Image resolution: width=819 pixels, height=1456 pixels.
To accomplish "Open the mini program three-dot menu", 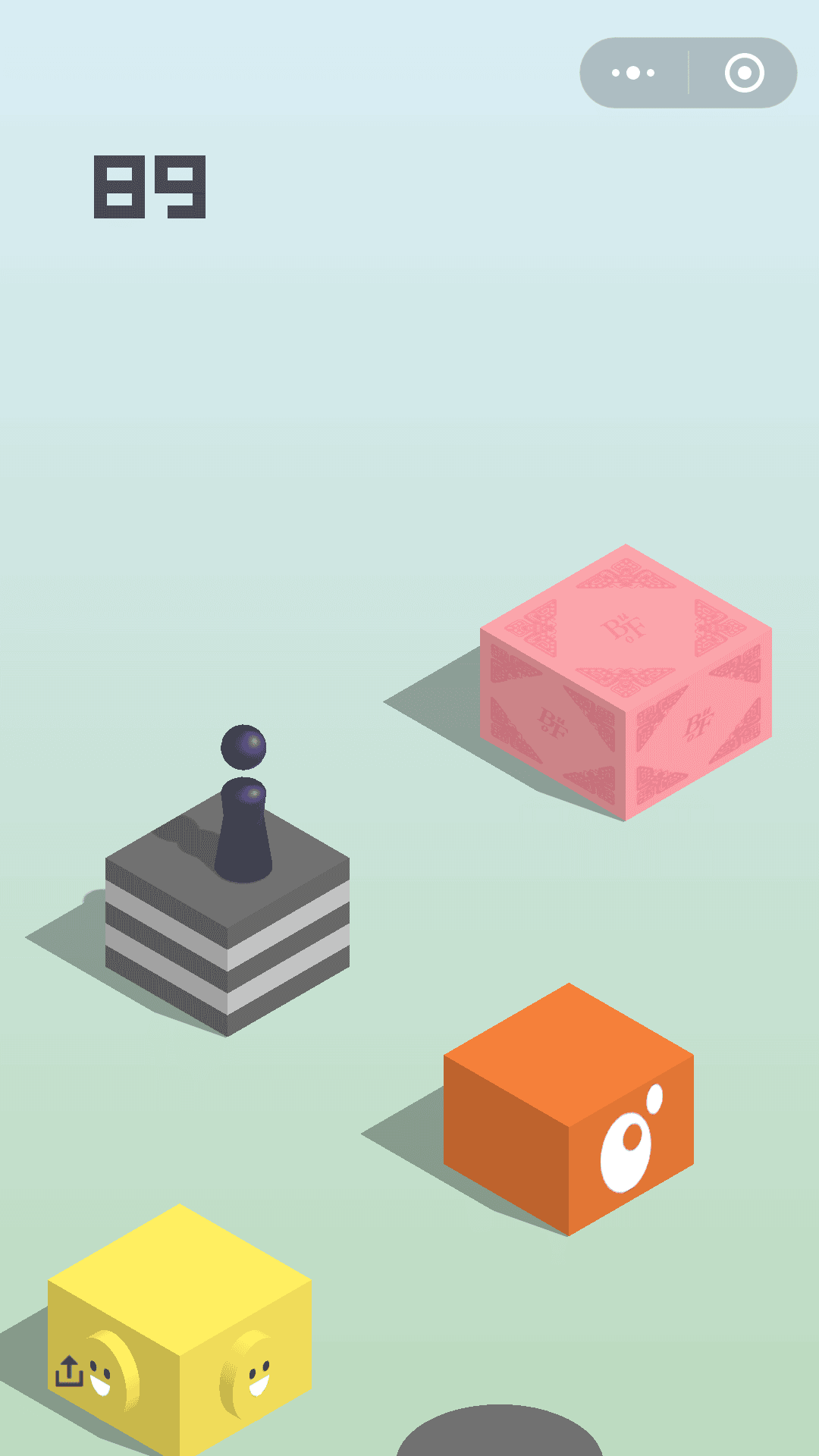I will tap(633, 73).
